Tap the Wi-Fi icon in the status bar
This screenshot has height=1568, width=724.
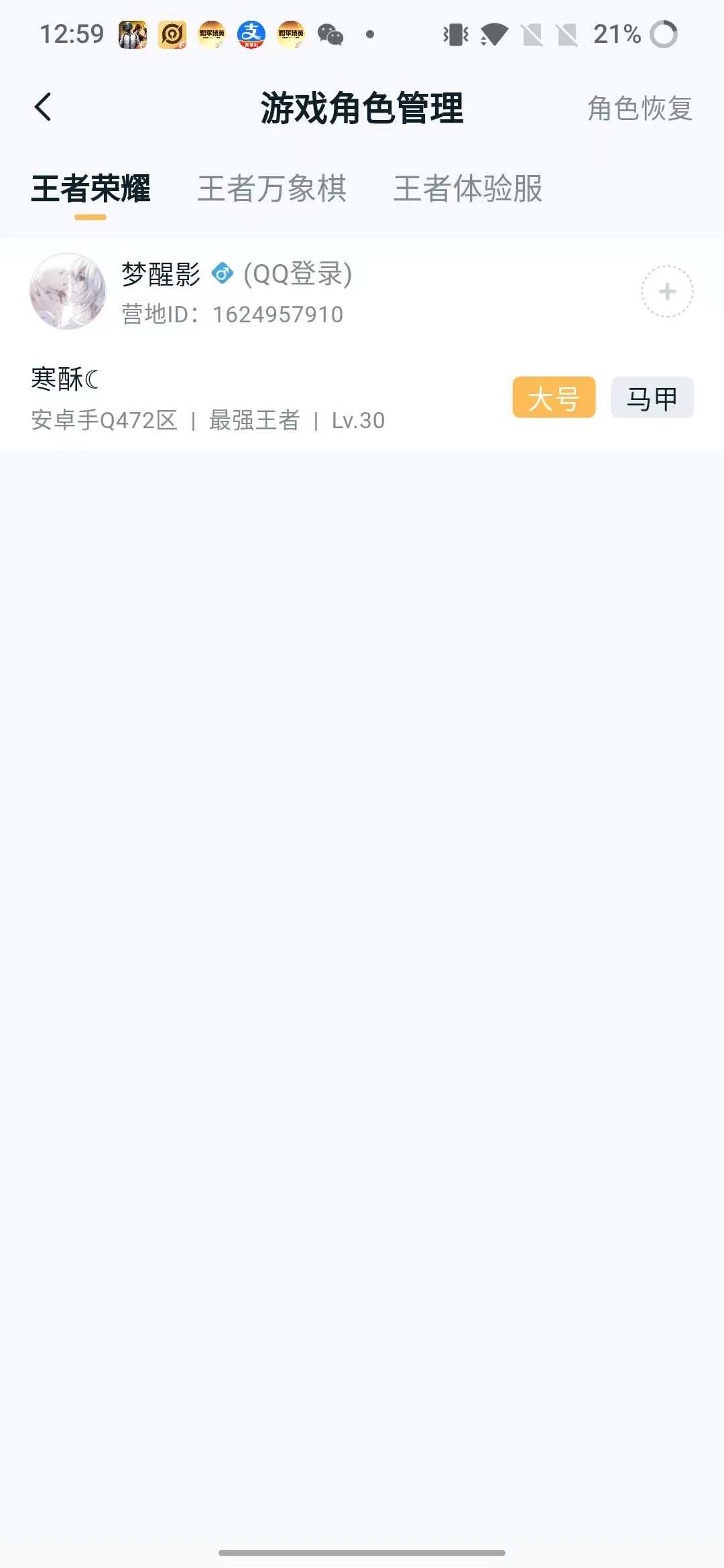click(494, 35)
